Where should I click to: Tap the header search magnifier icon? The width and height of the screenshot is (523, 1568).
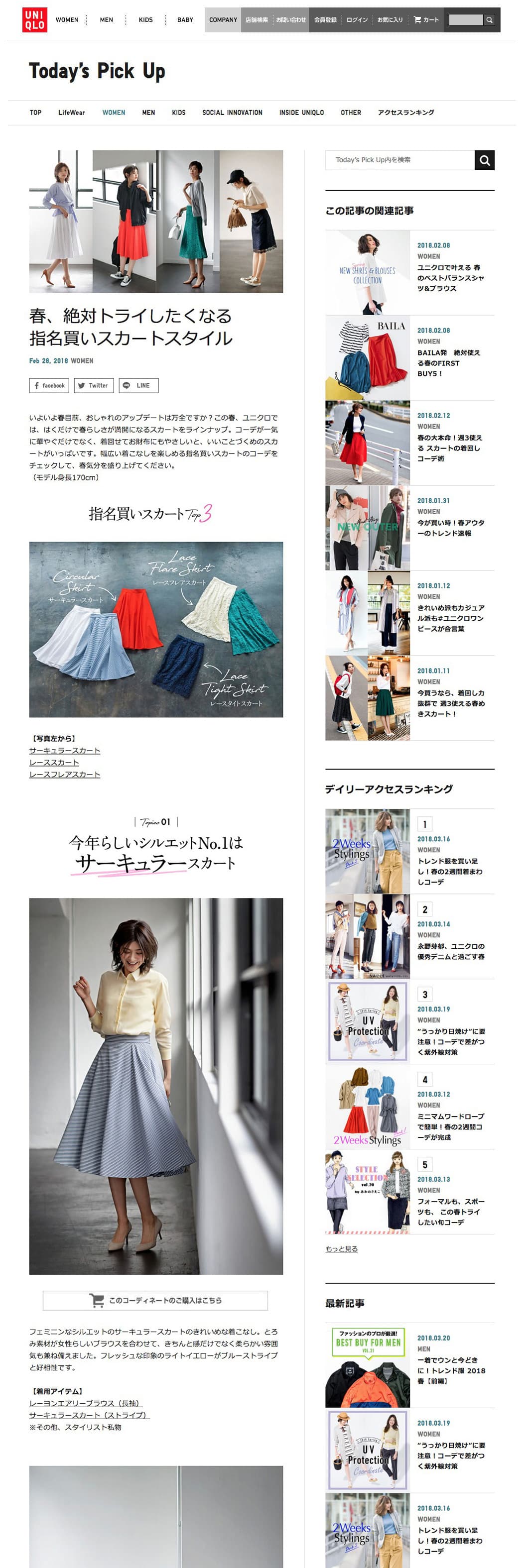489,20
